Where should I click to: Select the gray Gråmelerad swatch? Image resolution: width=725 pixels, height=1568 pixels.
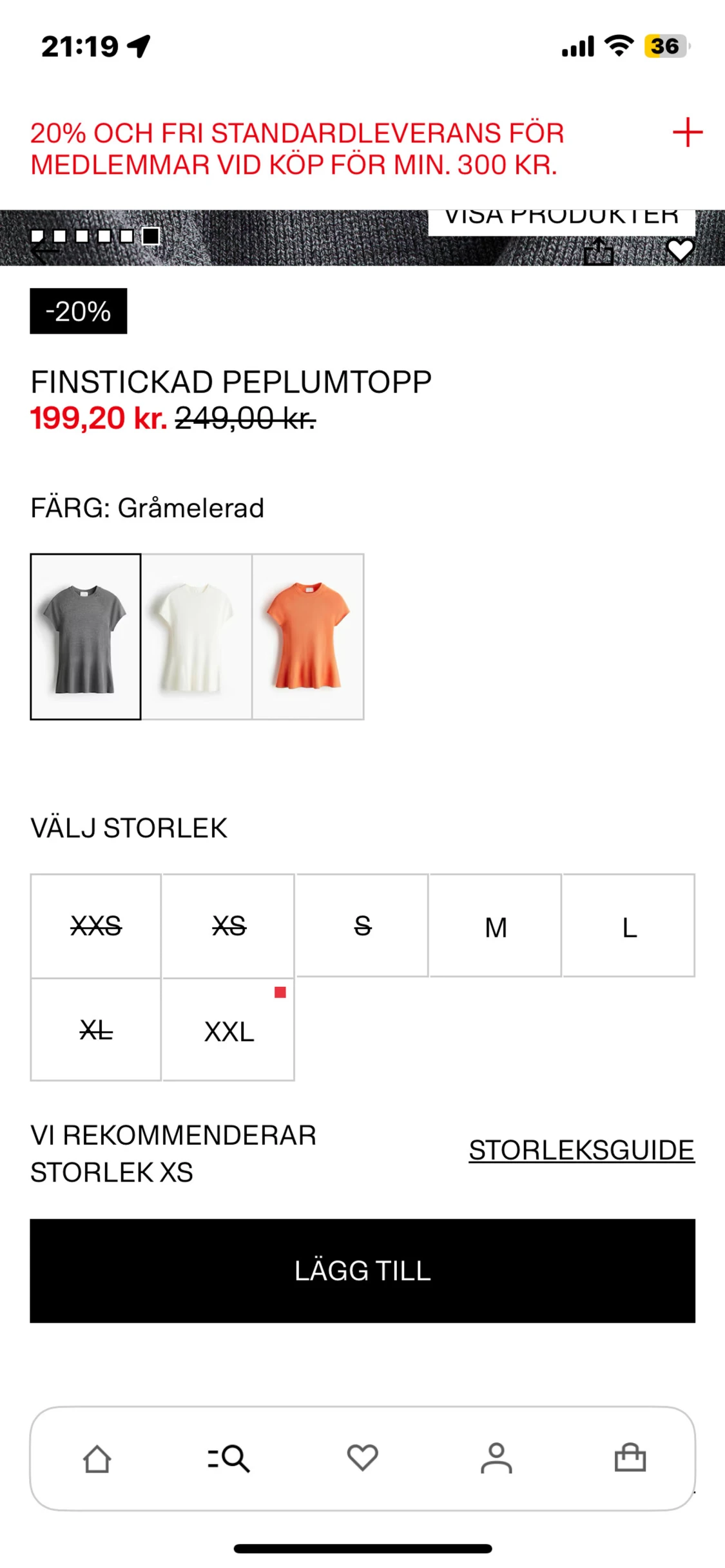86,636
